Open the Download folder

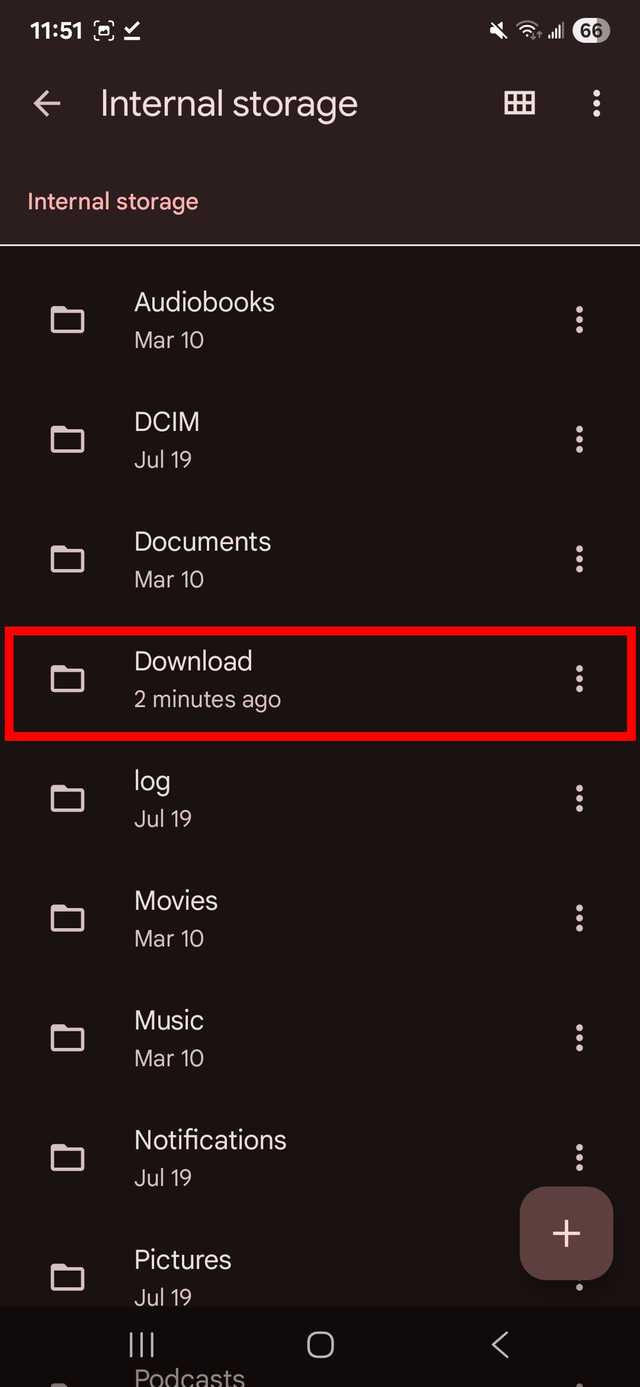(x=193, y=679)
